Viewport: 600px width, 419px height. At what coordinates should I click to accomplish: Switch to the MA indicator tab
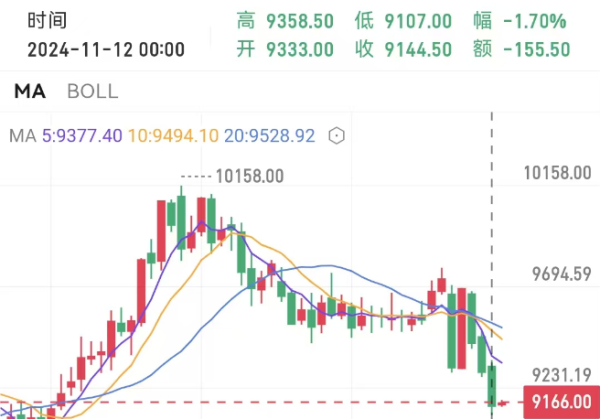pyautogui.click(x=28, y=91)
